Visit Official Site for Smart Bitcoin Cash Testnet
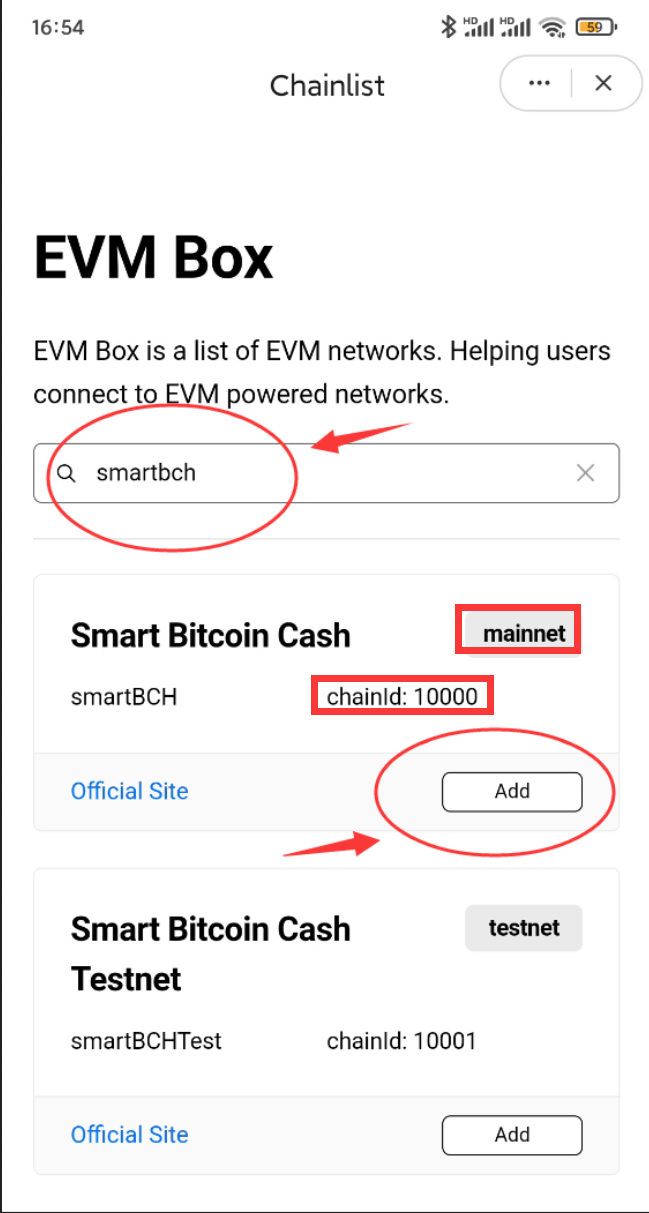The width and height of the screenshot is (649, 1213). (x=129, y=1135)
